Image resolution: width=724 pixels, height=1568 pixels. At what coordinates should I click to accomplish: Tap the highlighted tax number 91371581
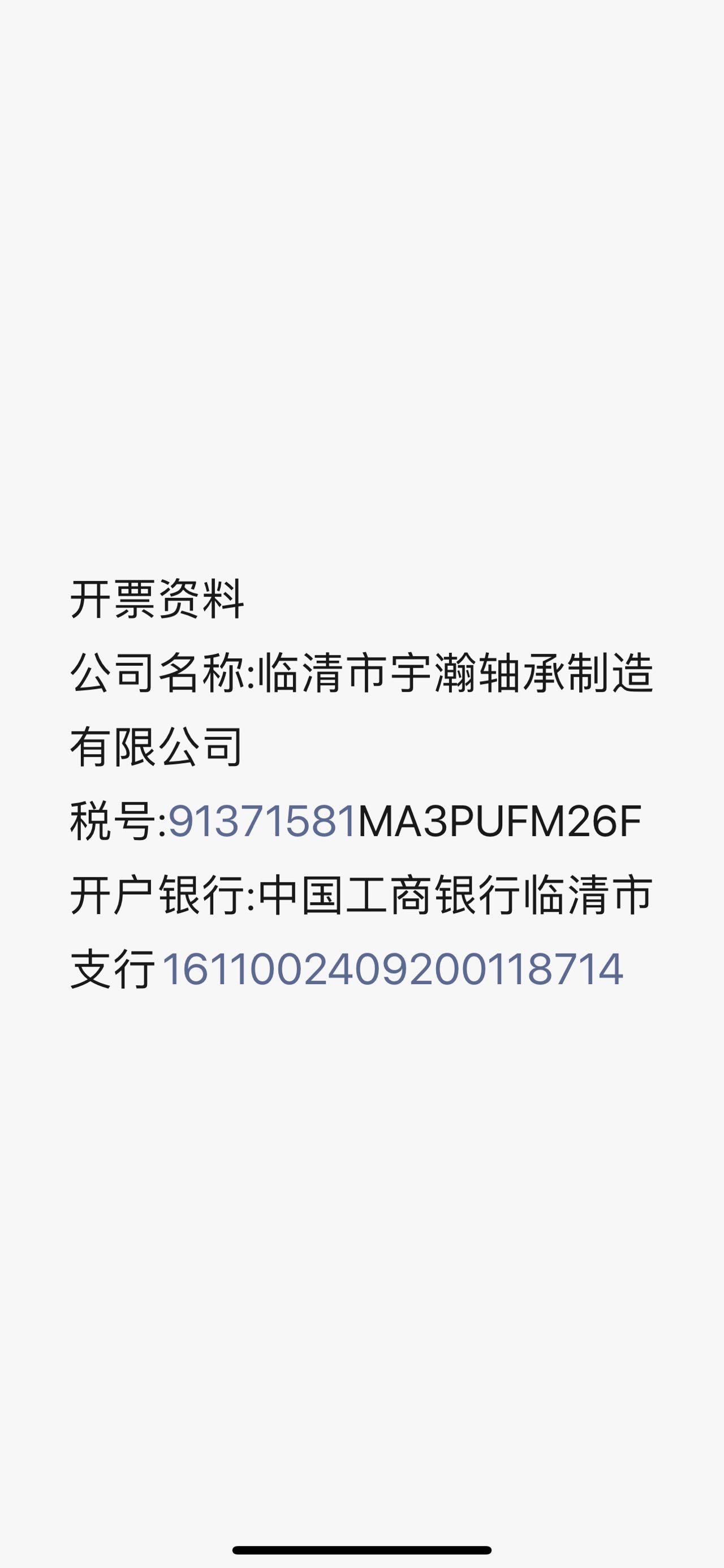coord(262,821)
